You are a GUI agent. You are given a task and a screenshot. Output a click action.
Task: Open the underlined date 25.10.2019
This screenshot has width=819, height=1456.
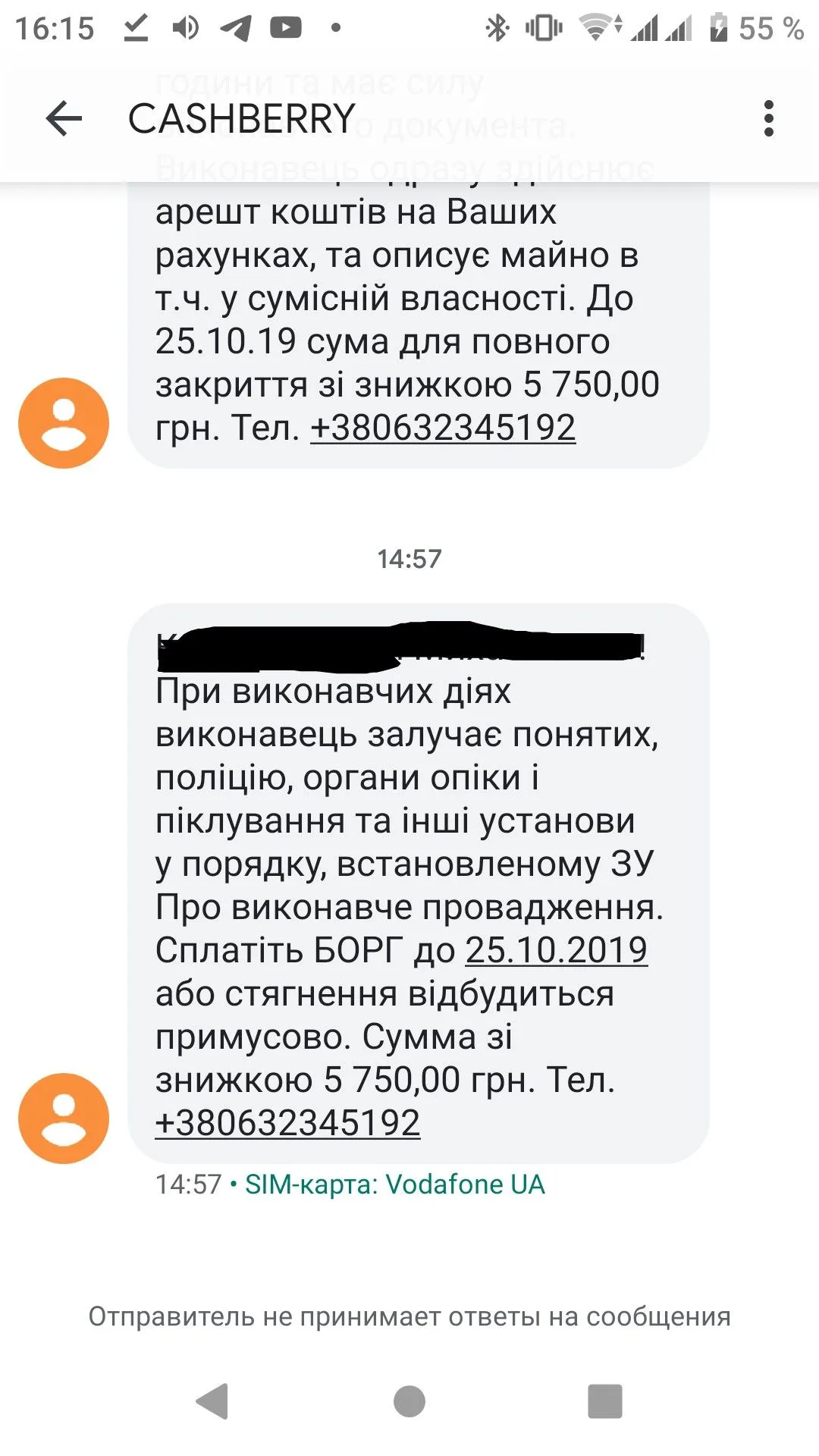tap(556, 950)
